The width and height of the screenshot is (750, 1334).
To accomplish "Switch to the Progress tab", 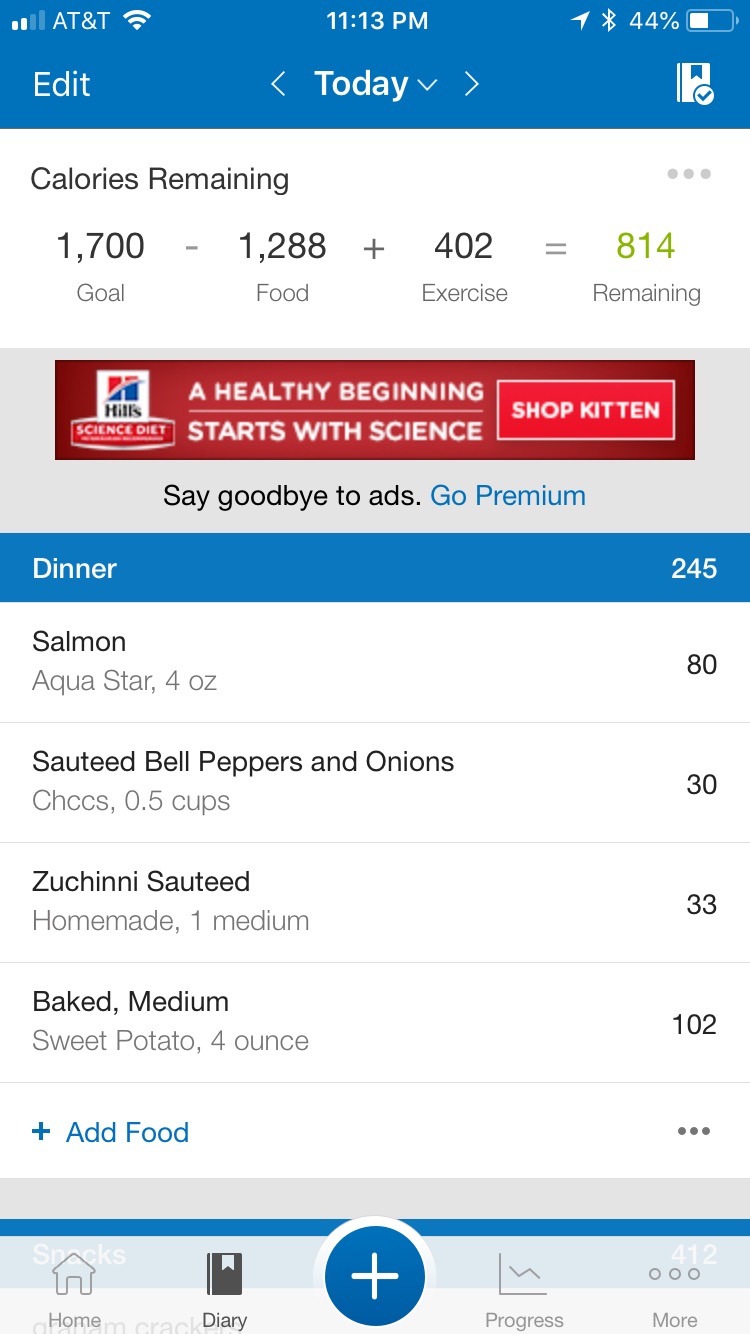I will (524, 1290).
